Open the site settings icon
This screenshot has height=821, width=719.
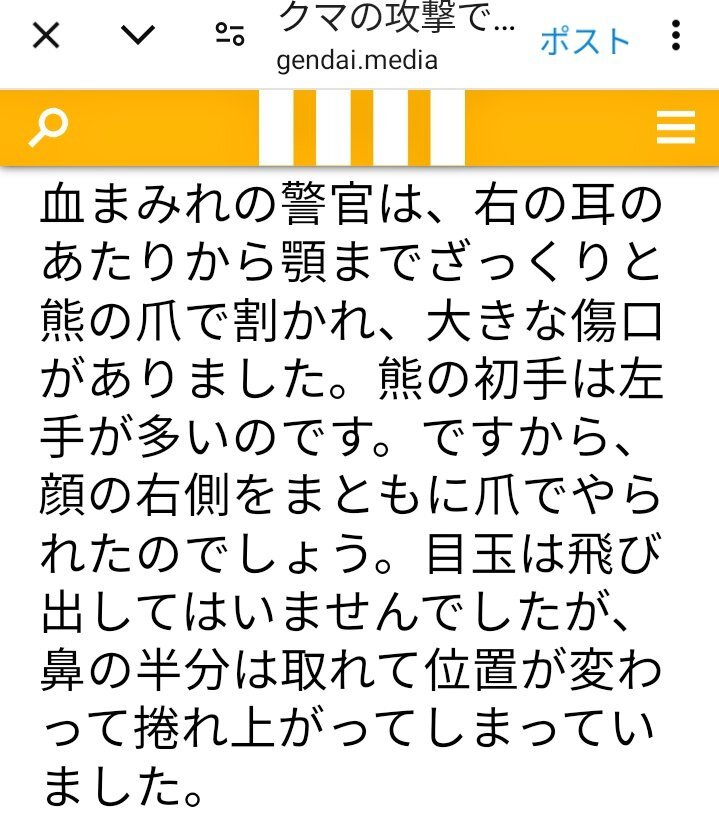click(230, 37)
